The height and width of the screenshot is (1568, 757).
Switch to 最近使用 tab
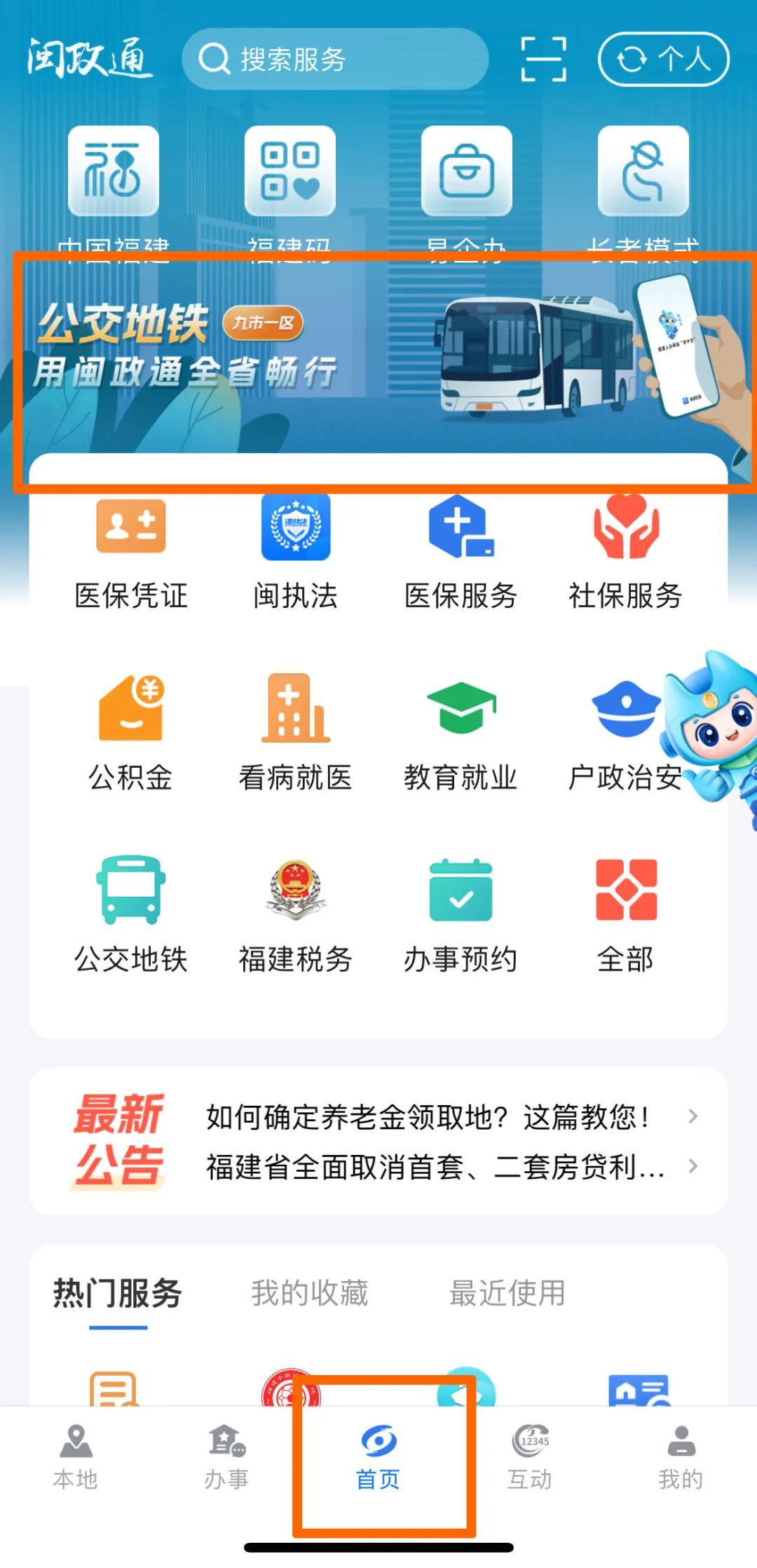pos(507,1292)
